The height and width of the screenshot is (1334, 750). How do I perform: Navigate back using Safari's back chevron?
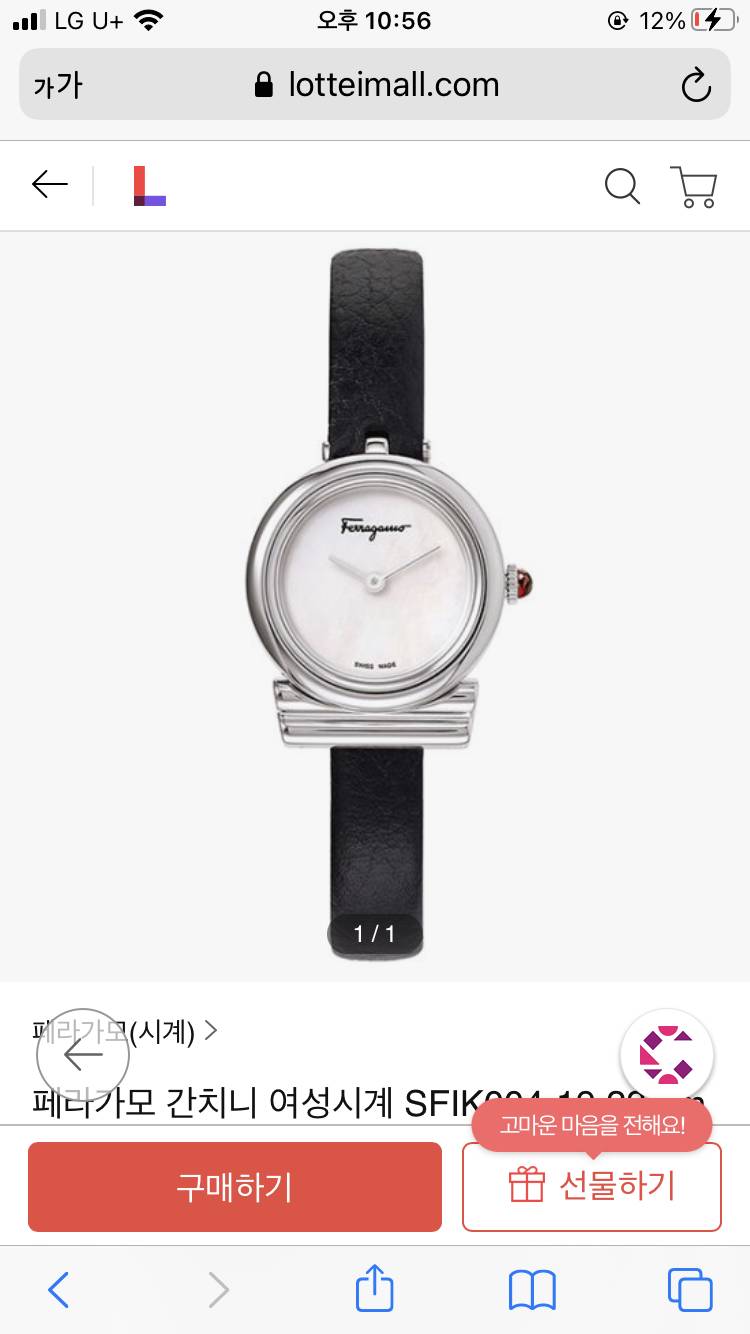coord(58,1289)
